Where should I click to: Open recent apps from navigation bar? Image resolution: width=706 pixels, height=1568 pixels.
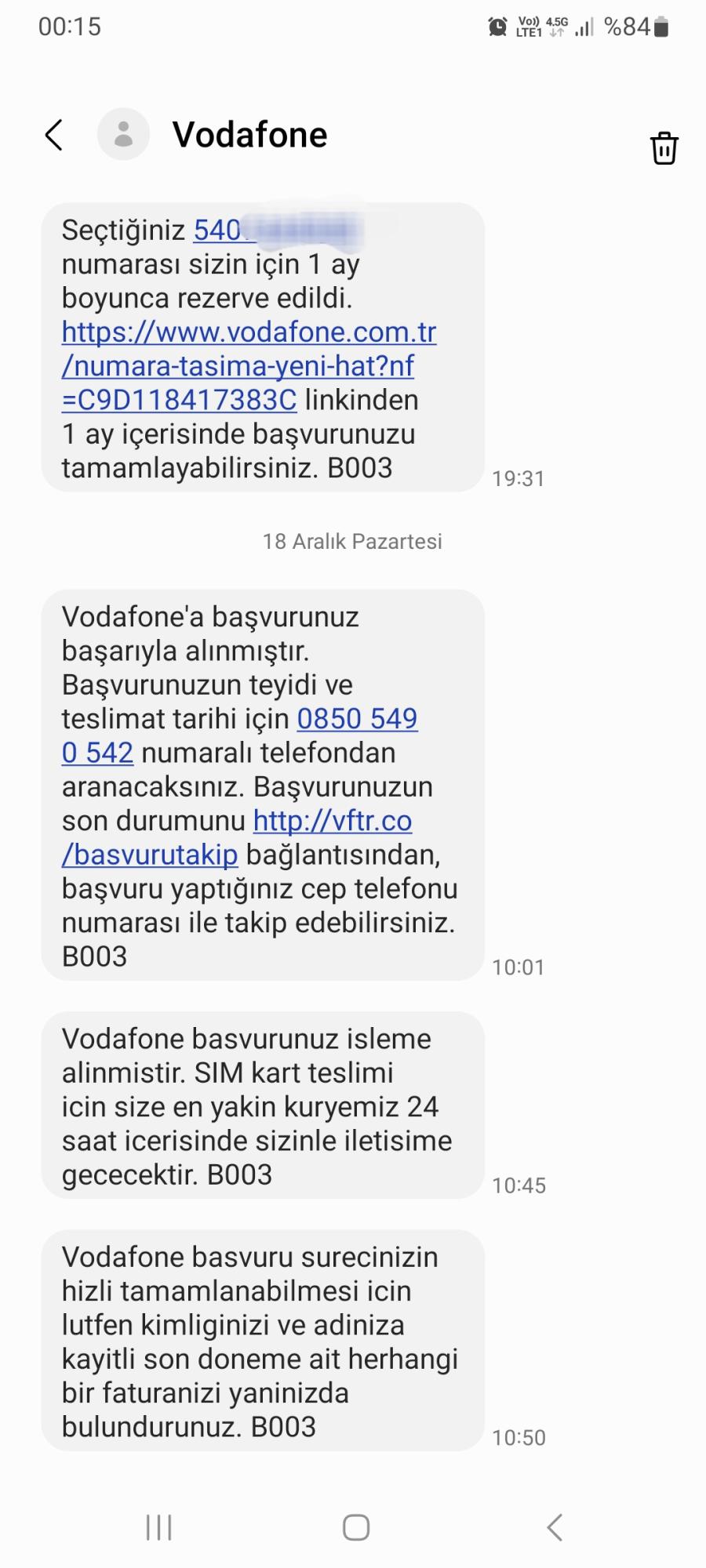pyautogui.click(x=158, y=1526)
